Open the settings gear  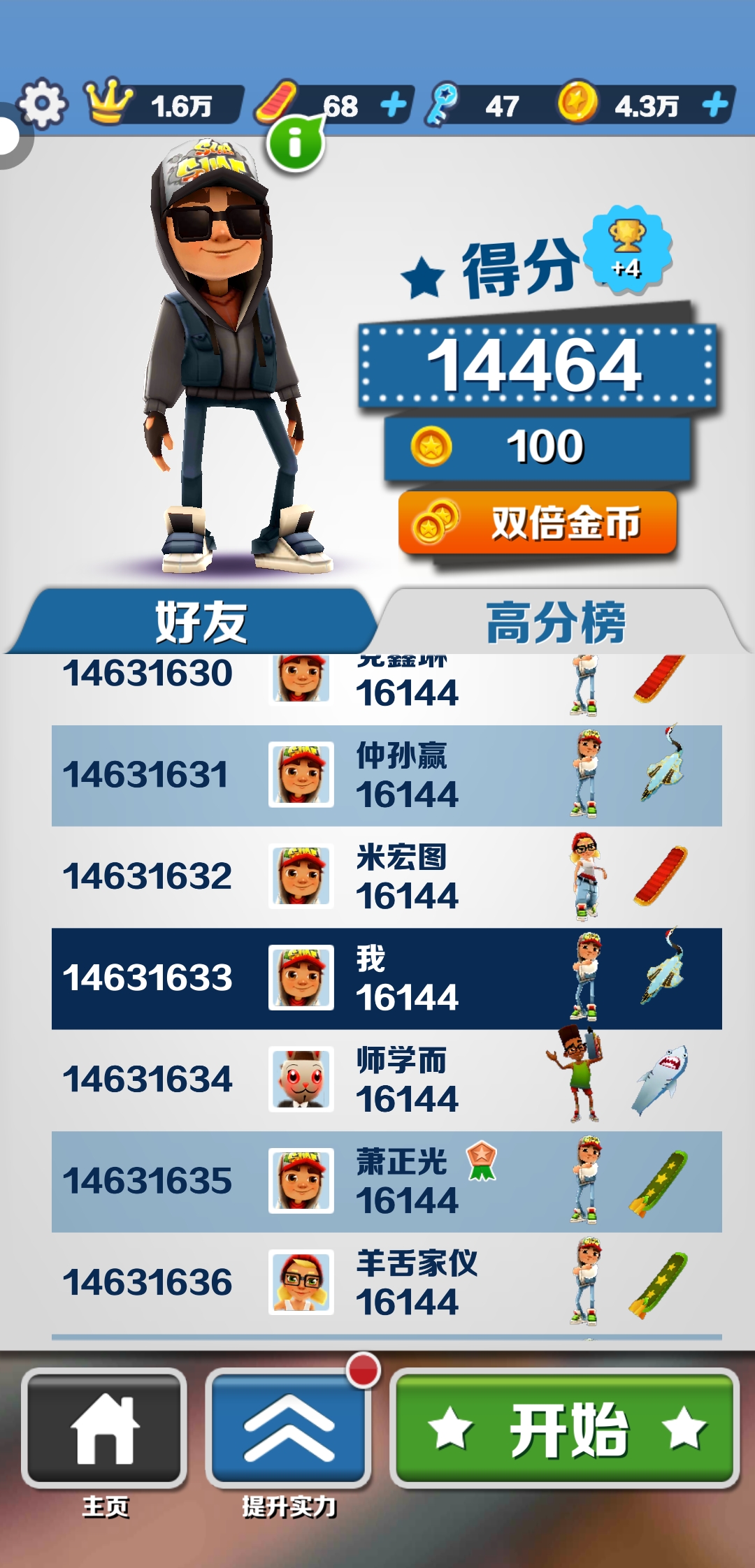[x=43, y=104]
